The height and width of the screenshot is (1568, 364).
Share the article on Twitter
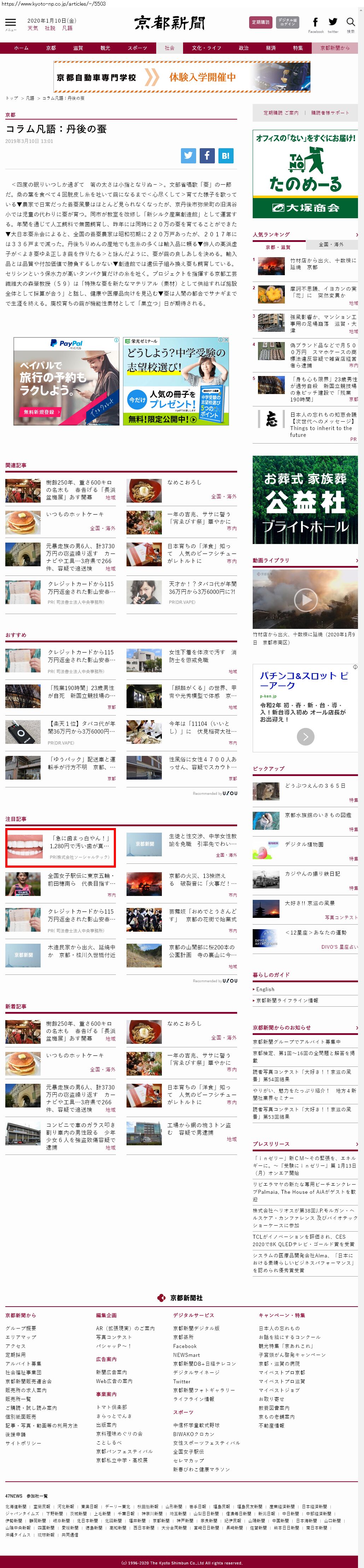[188, 156]
